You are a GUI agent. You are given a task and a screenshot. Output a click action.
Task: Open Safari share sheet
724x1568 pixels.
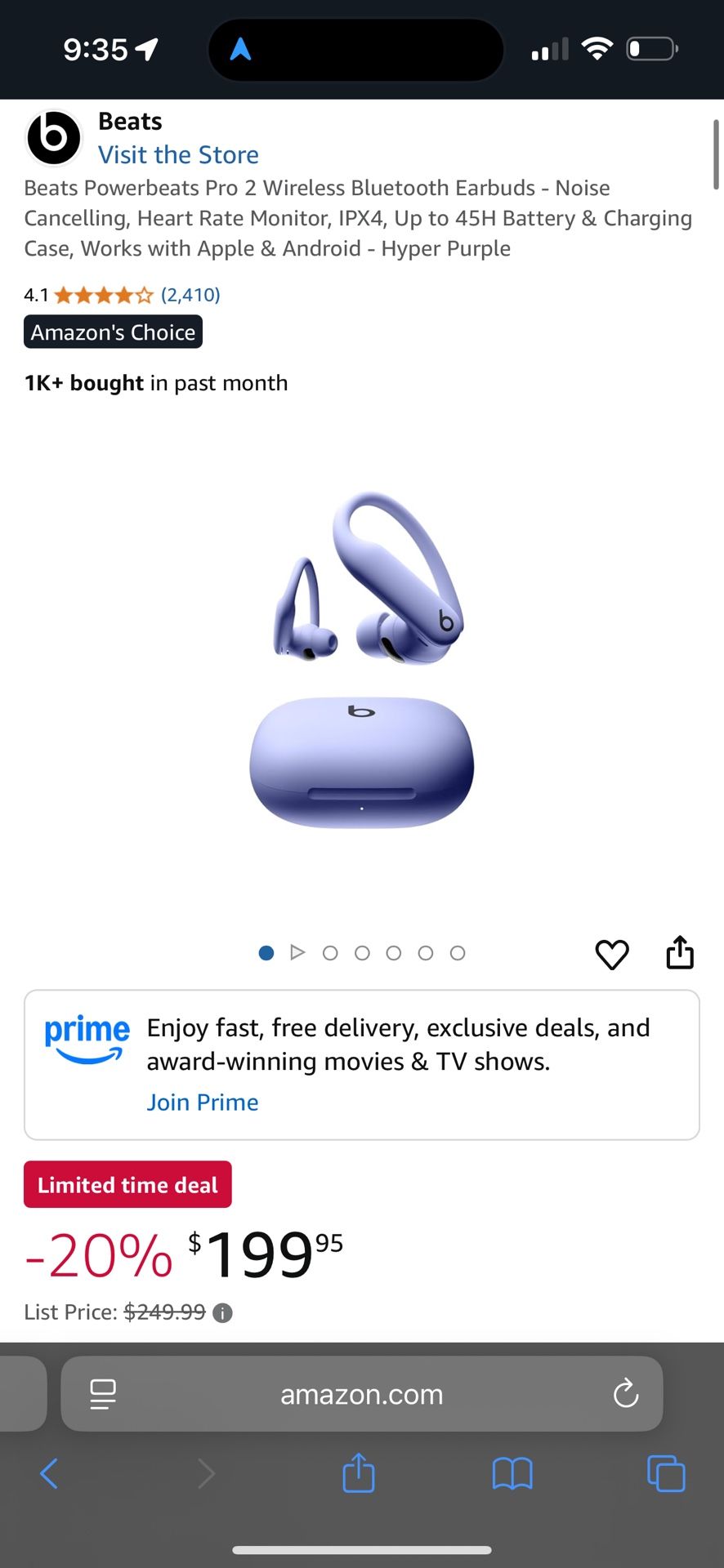tap(359, 1473)
